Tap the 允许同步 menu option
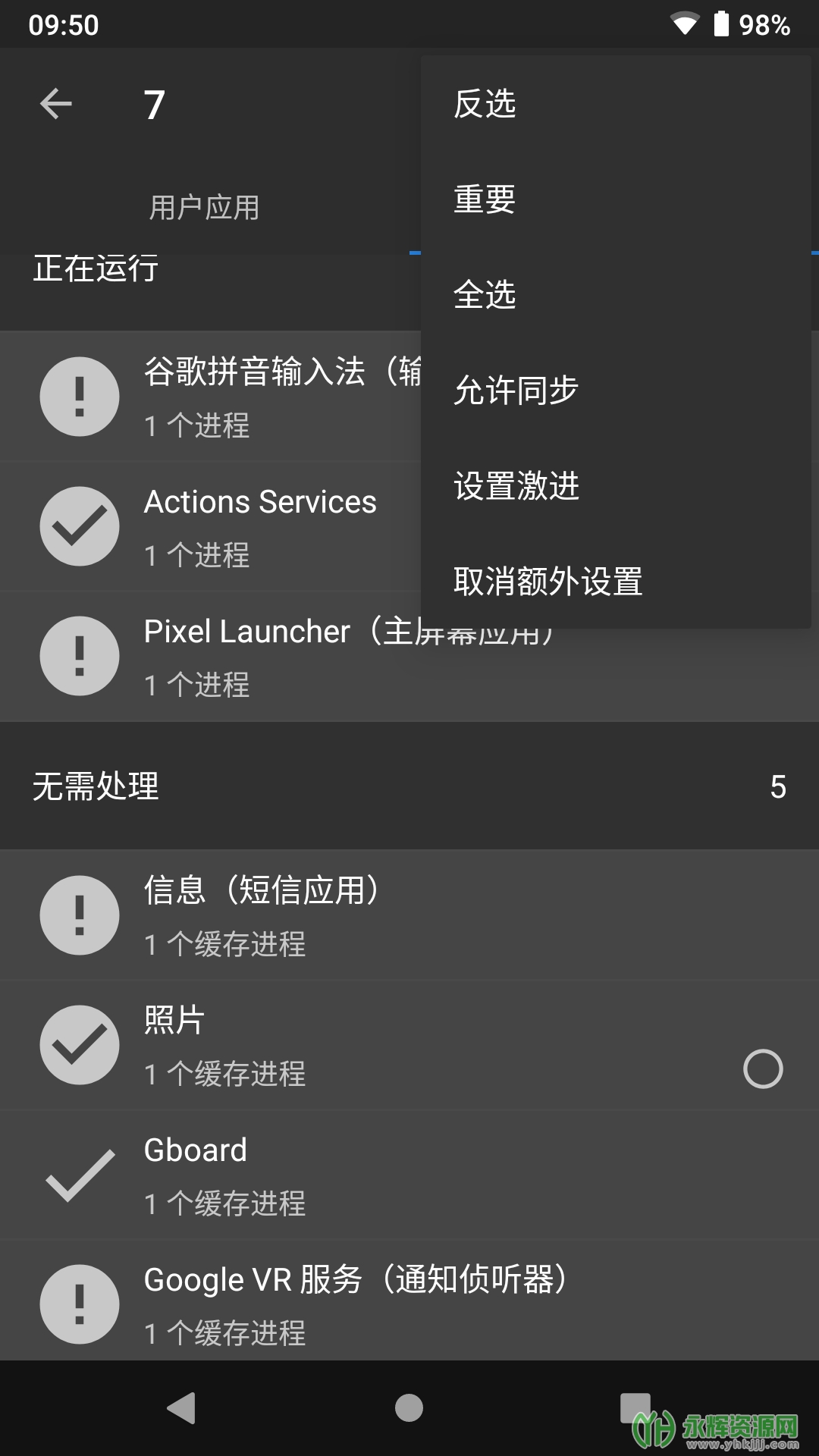The height and width of the screenshot is (1456, 819). (x=516, y=391)
